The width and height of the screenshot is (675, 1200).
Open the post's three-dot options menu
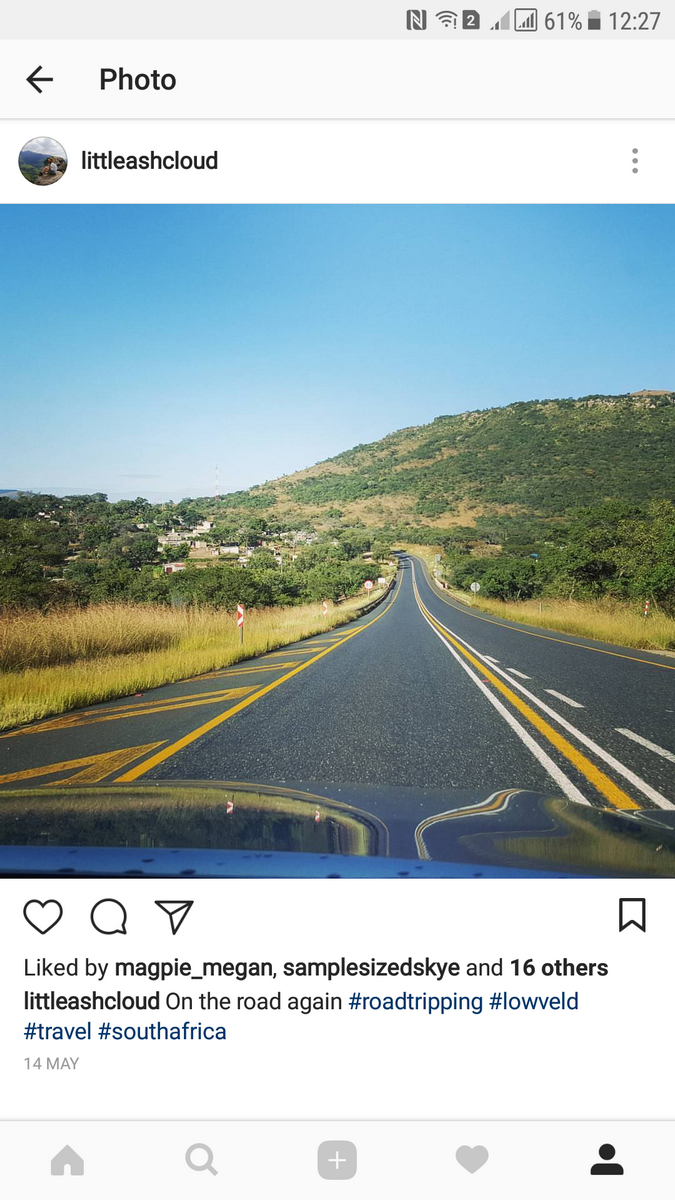[x=634, y=161]
